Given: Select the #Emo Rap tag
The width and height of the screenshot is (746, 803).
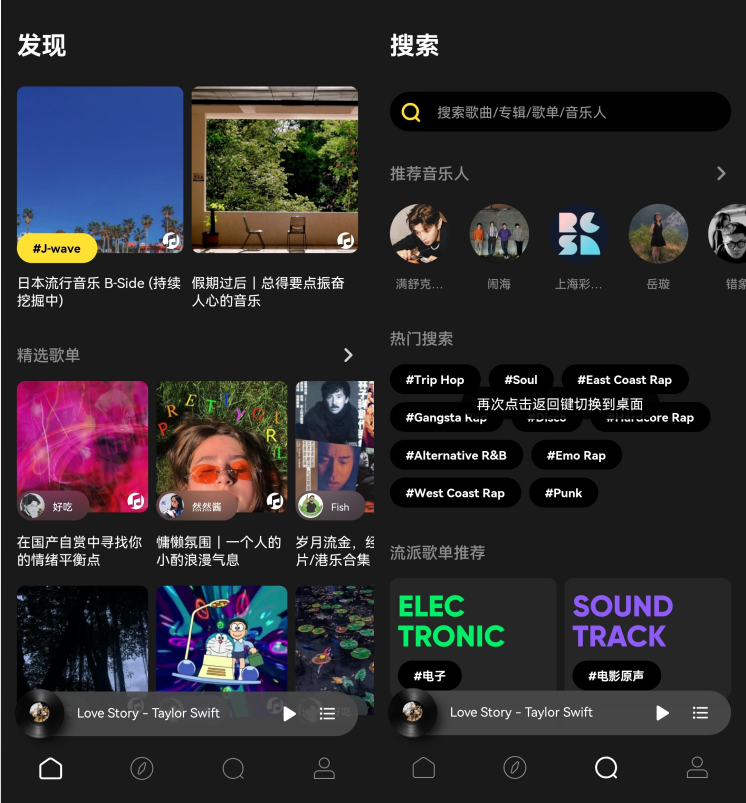Looking at the screenshot, I should (576, 455).
